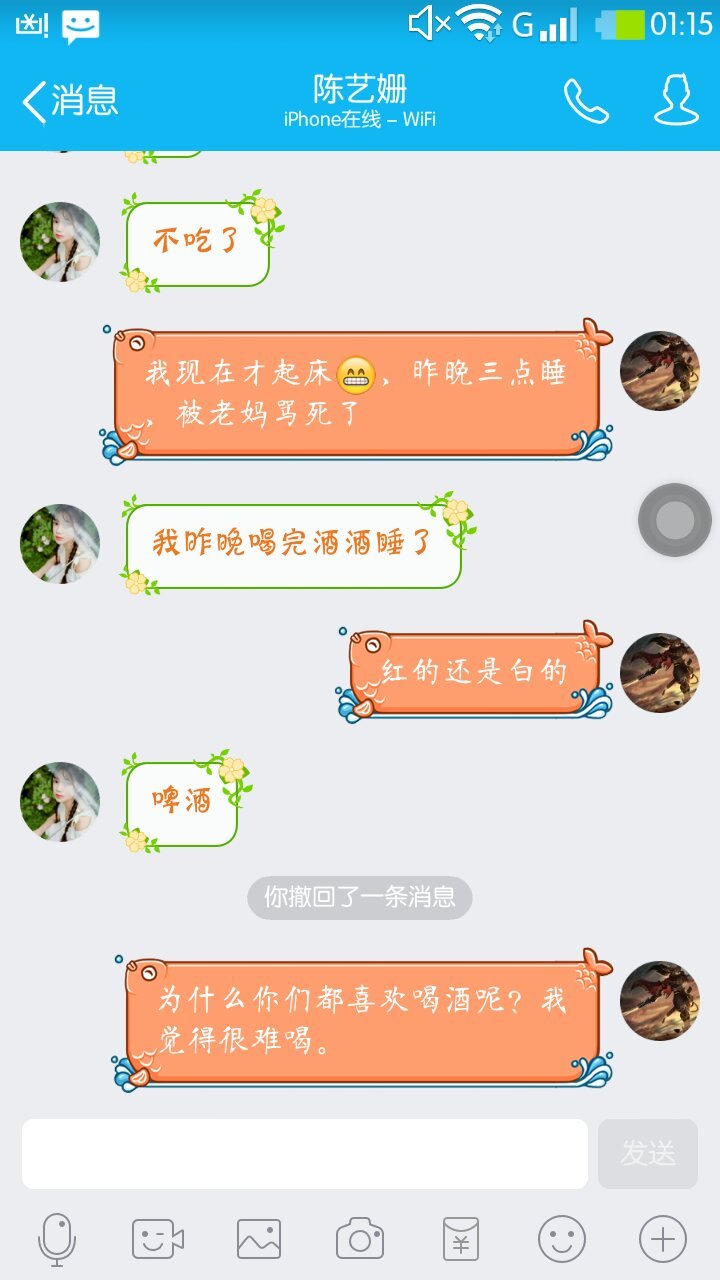Screen dimensions: 720x1280
Task: Tap the gray floating assistive button
Action: tap(675, 520)
